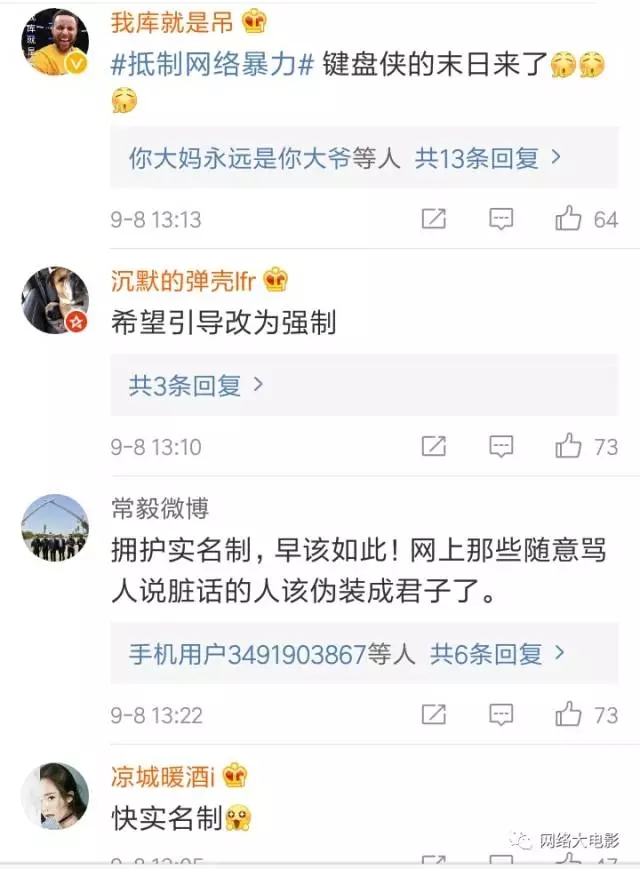
Task: Share the comment by 沉默的弹壳lfr
Action: (x=433, y=446)
